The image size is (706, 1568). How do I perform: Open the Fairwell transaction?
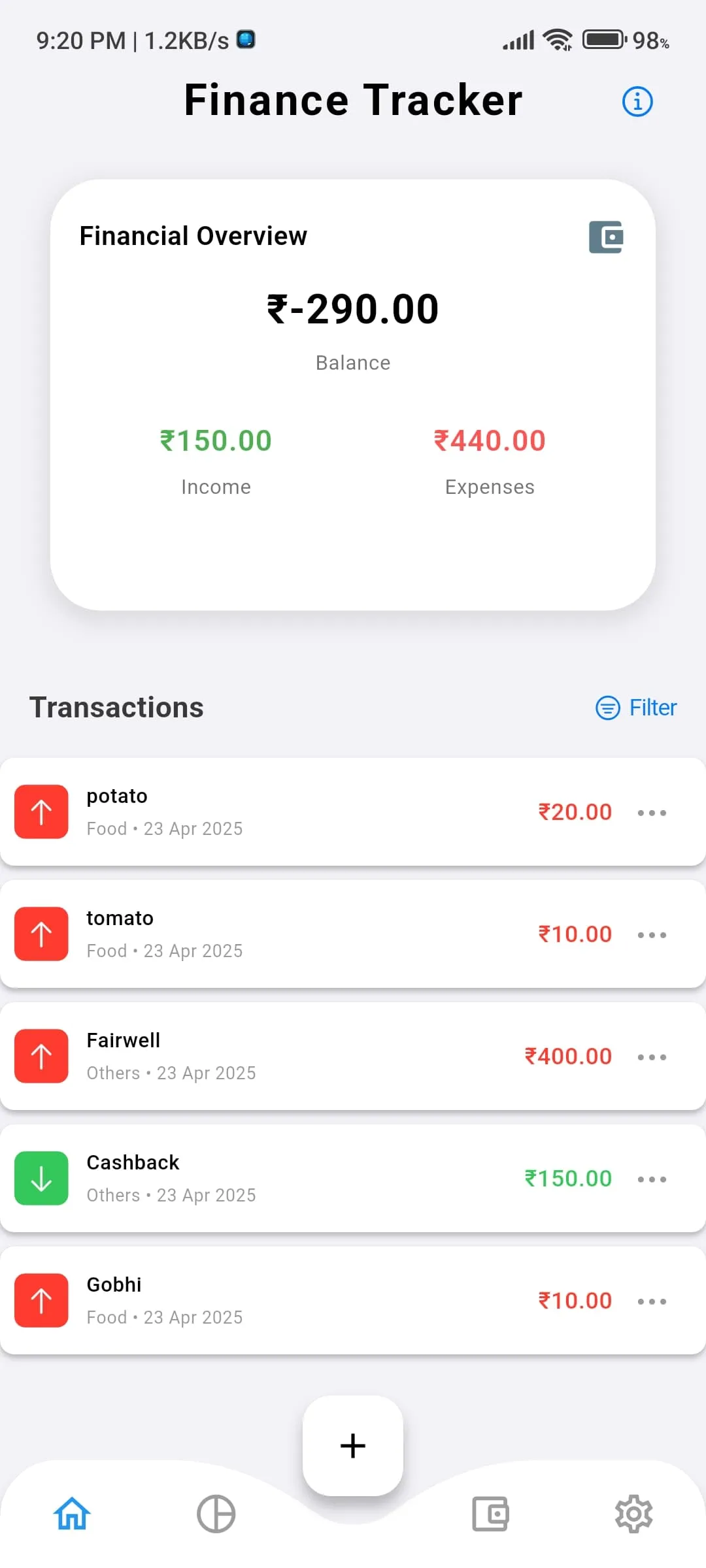pos(294,1056)
